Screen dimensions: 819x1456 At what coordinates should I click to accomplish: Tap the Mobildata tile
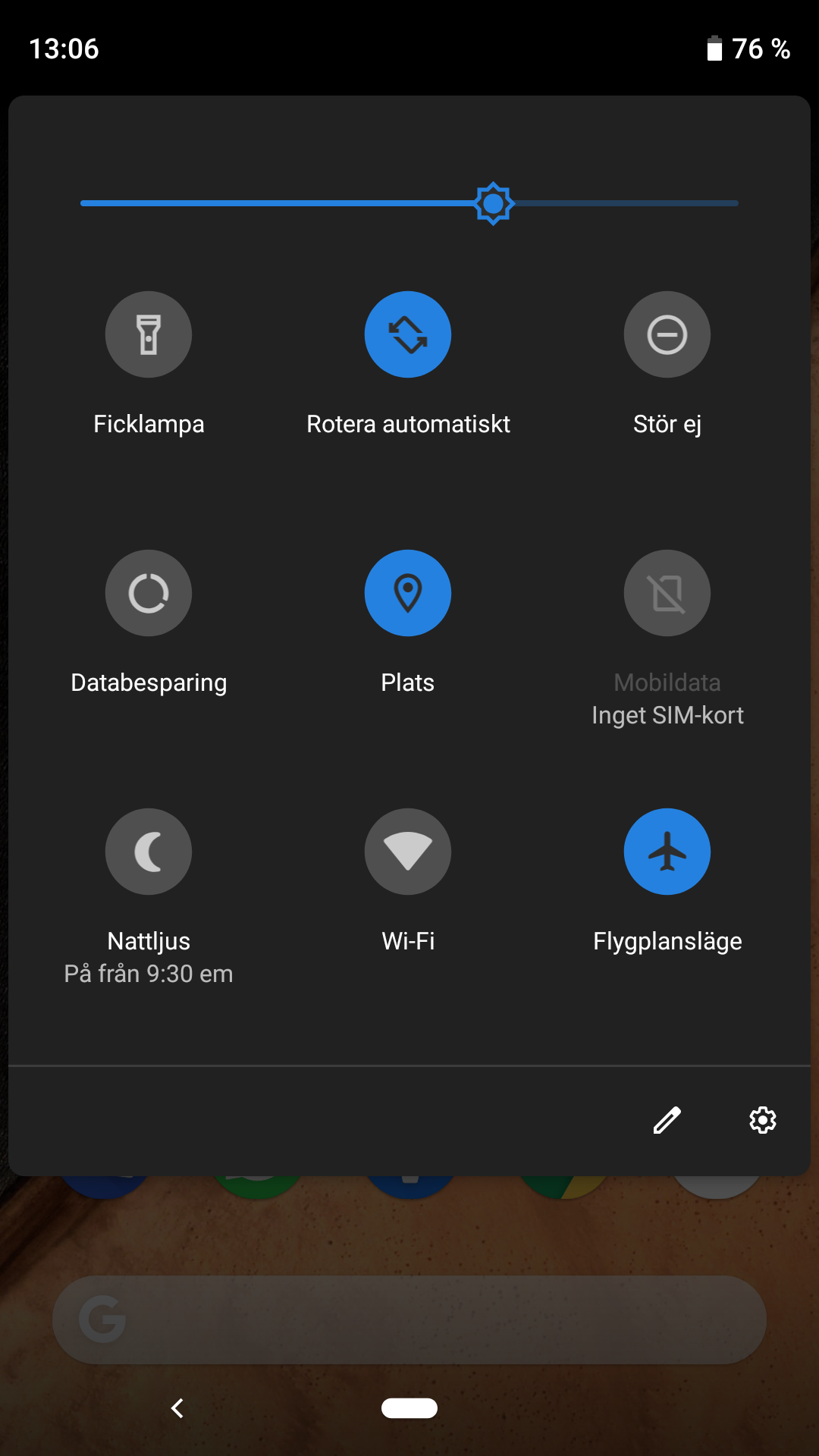[x=667, y=593]
